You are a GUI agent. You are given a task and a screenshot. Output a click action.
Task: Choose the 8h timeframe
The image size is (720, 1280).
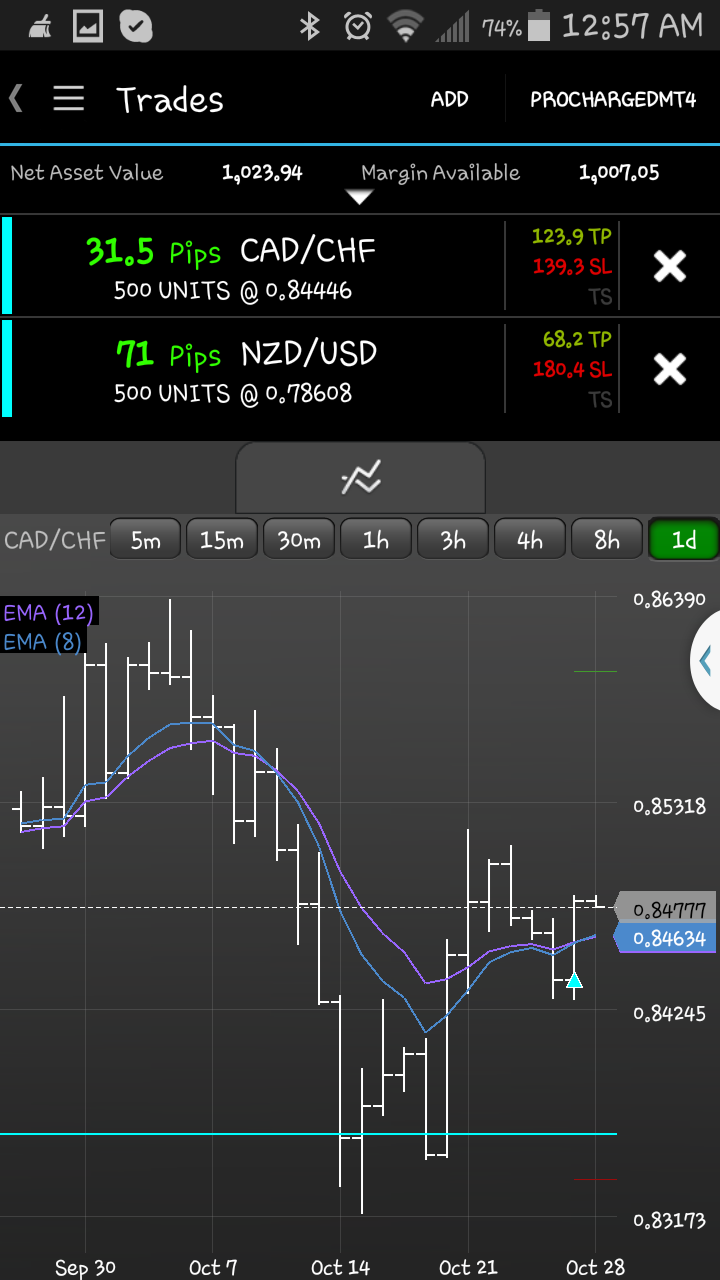coord(607,540)
